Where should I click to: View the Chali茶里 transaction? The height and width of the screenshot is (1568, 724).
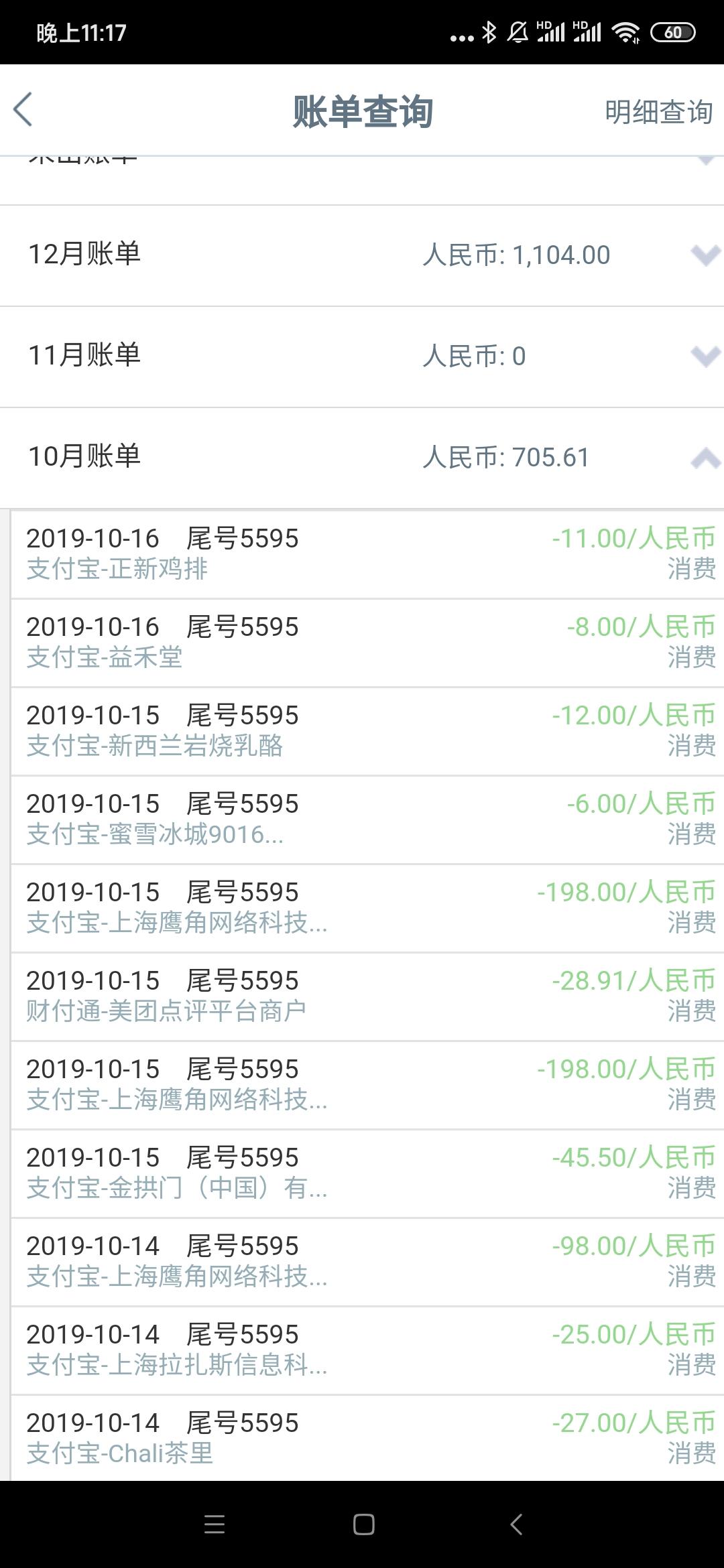coord(367,1438)
